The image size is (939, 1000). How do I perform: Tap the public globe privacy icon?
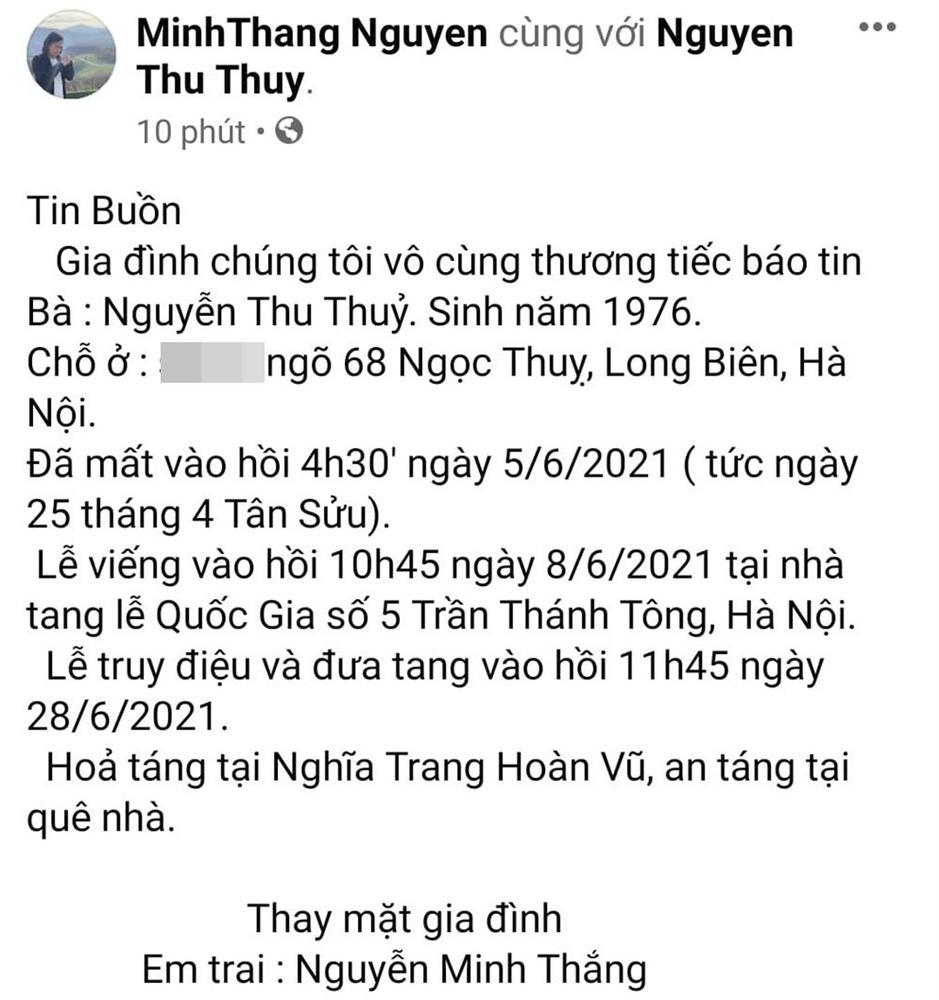pyautogui.click(x=288, y=131)
